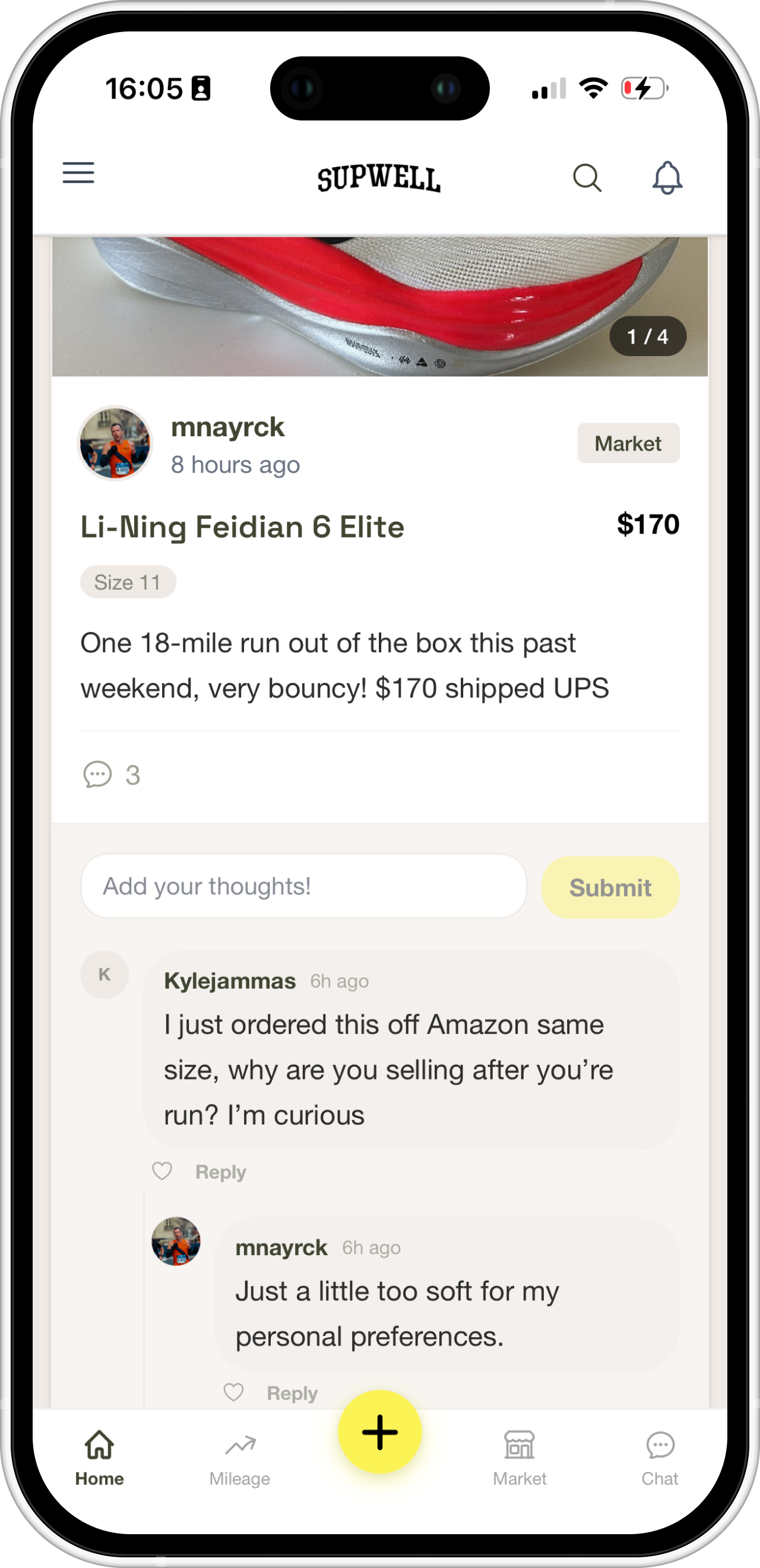
Task: Go to the Chat tab
Action: [660, 1457]
